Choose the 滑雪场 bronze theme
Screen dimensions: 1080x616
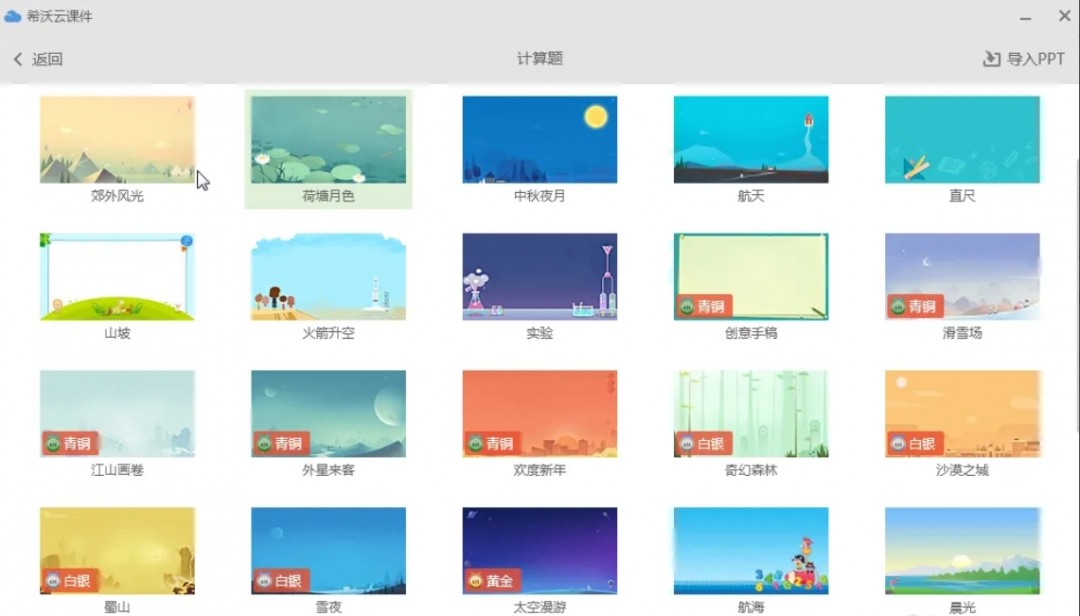pyautogui.click(x=962, y=277)
